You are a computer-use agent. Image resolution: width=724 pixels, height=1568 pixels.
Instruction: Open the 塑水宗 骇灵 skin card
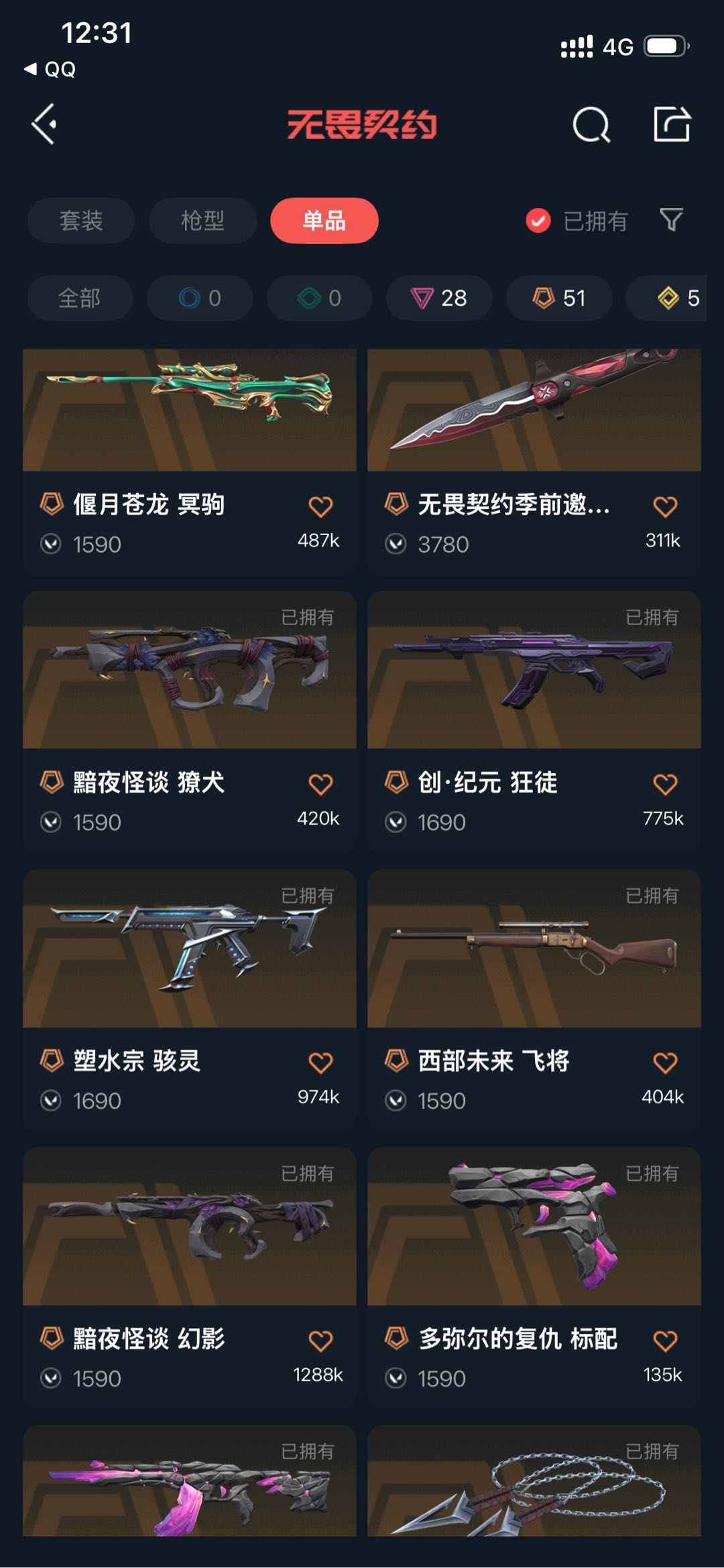(190, 1000)
